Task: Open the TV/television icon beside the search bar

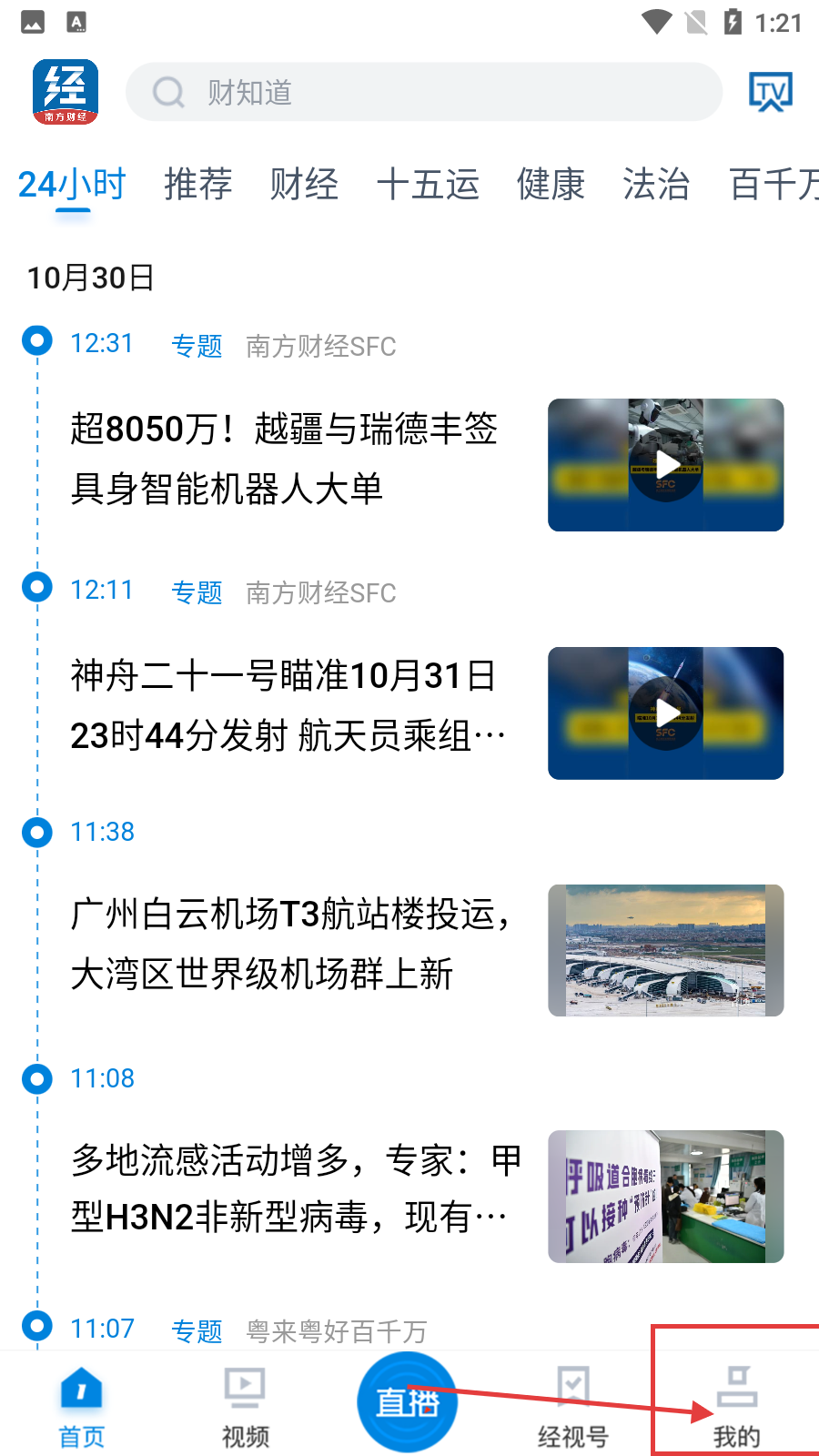Action: [769, 91]
